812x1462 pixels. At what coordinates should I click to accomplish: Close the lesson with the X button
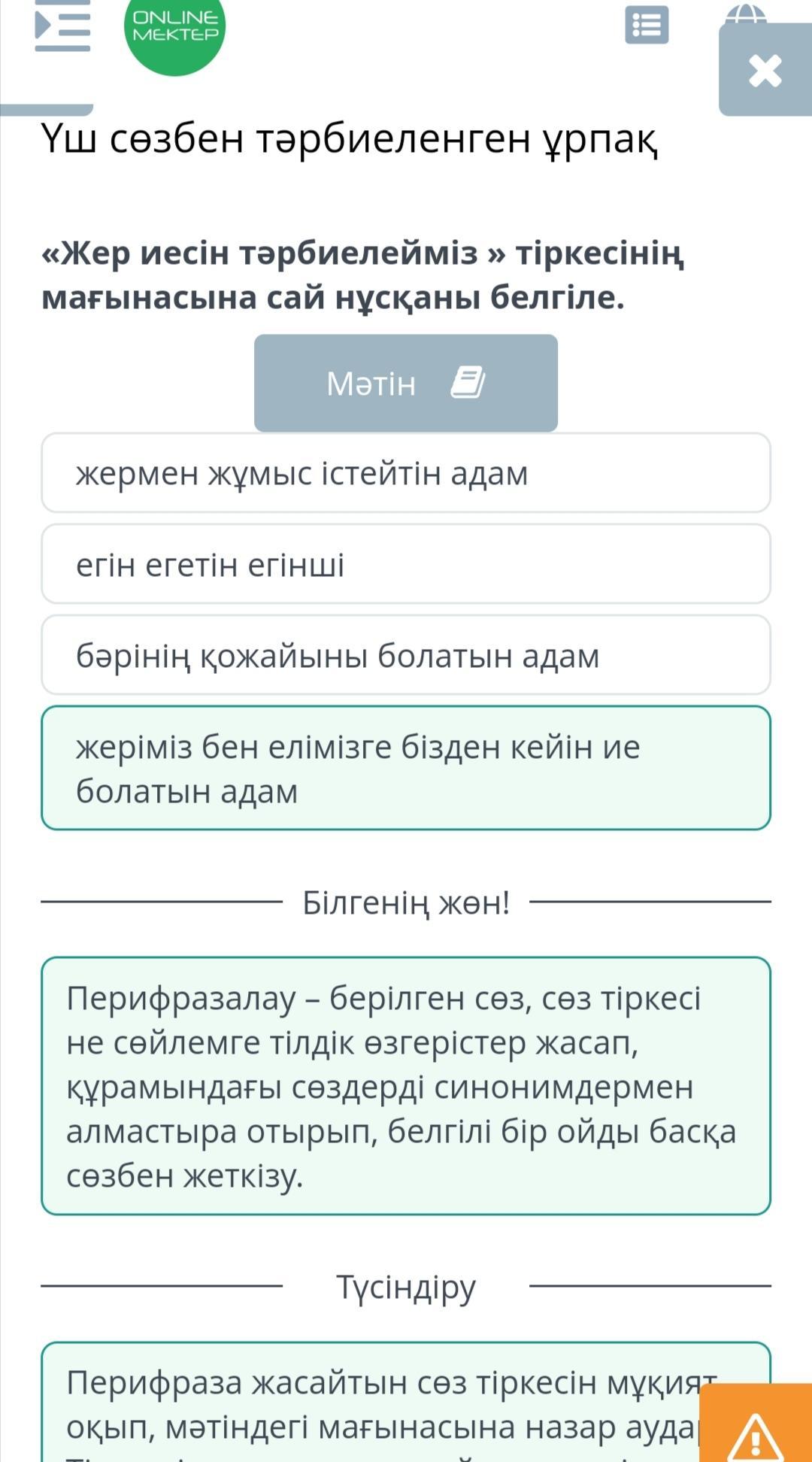pyautogui.click(x=765, y=71)
